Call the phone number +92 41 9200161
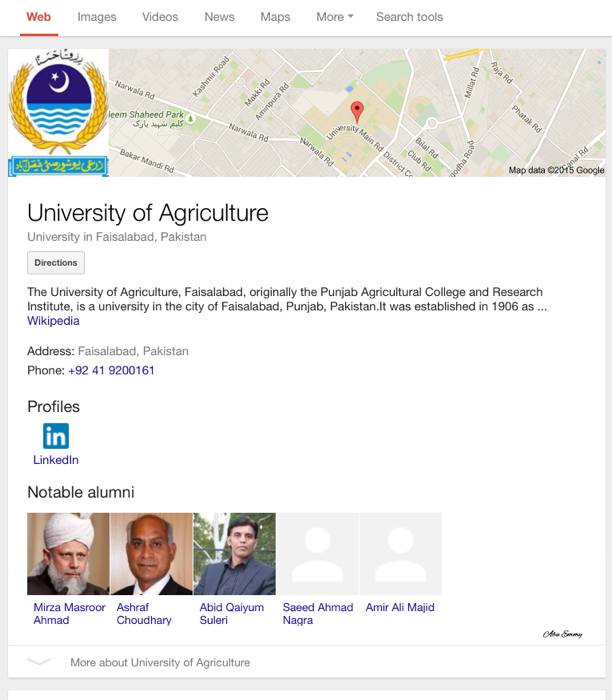 click(111, 370)
